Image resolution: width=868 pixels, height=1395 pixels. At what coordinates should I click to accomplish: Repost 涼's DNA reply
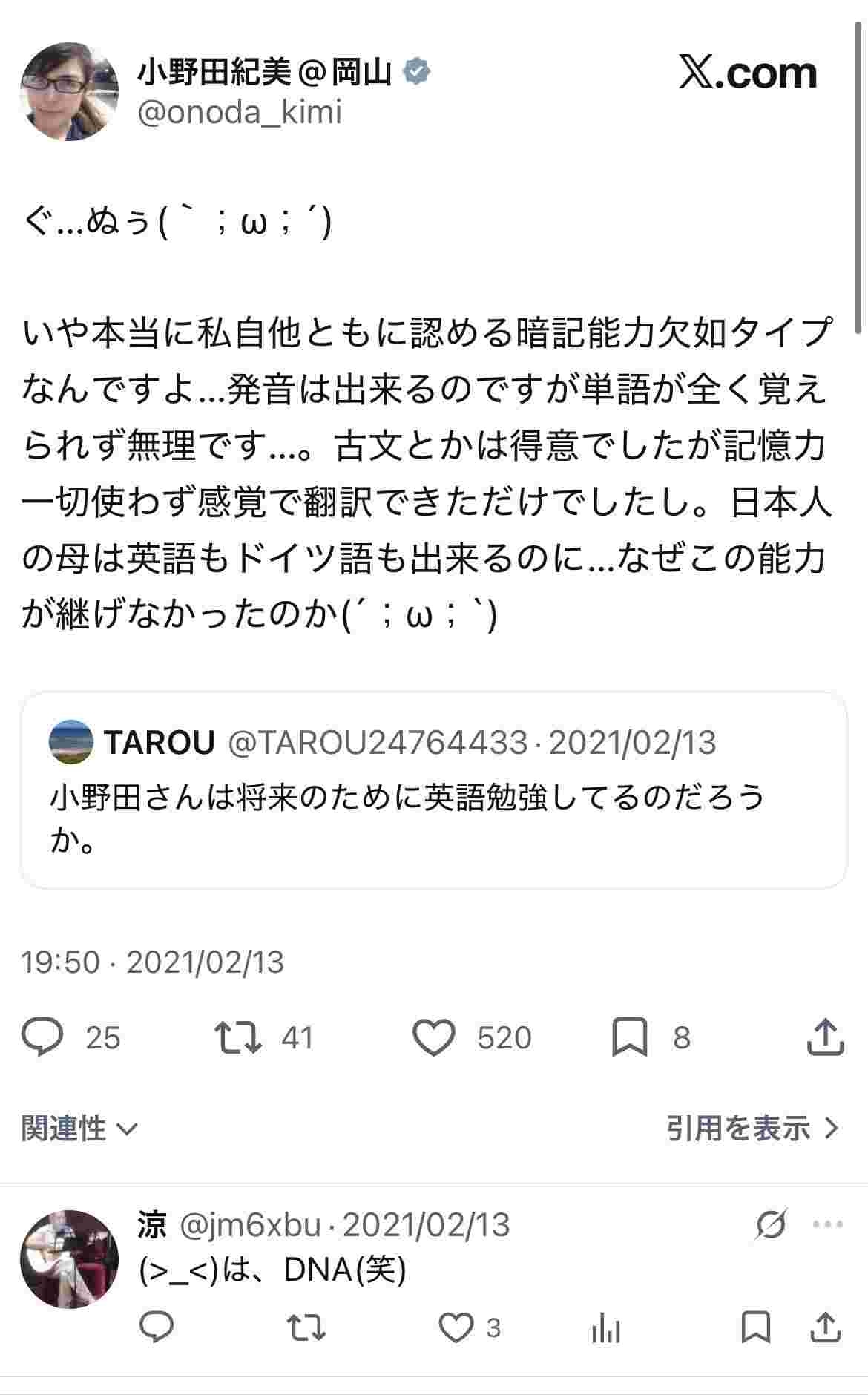coord(306,1327)
